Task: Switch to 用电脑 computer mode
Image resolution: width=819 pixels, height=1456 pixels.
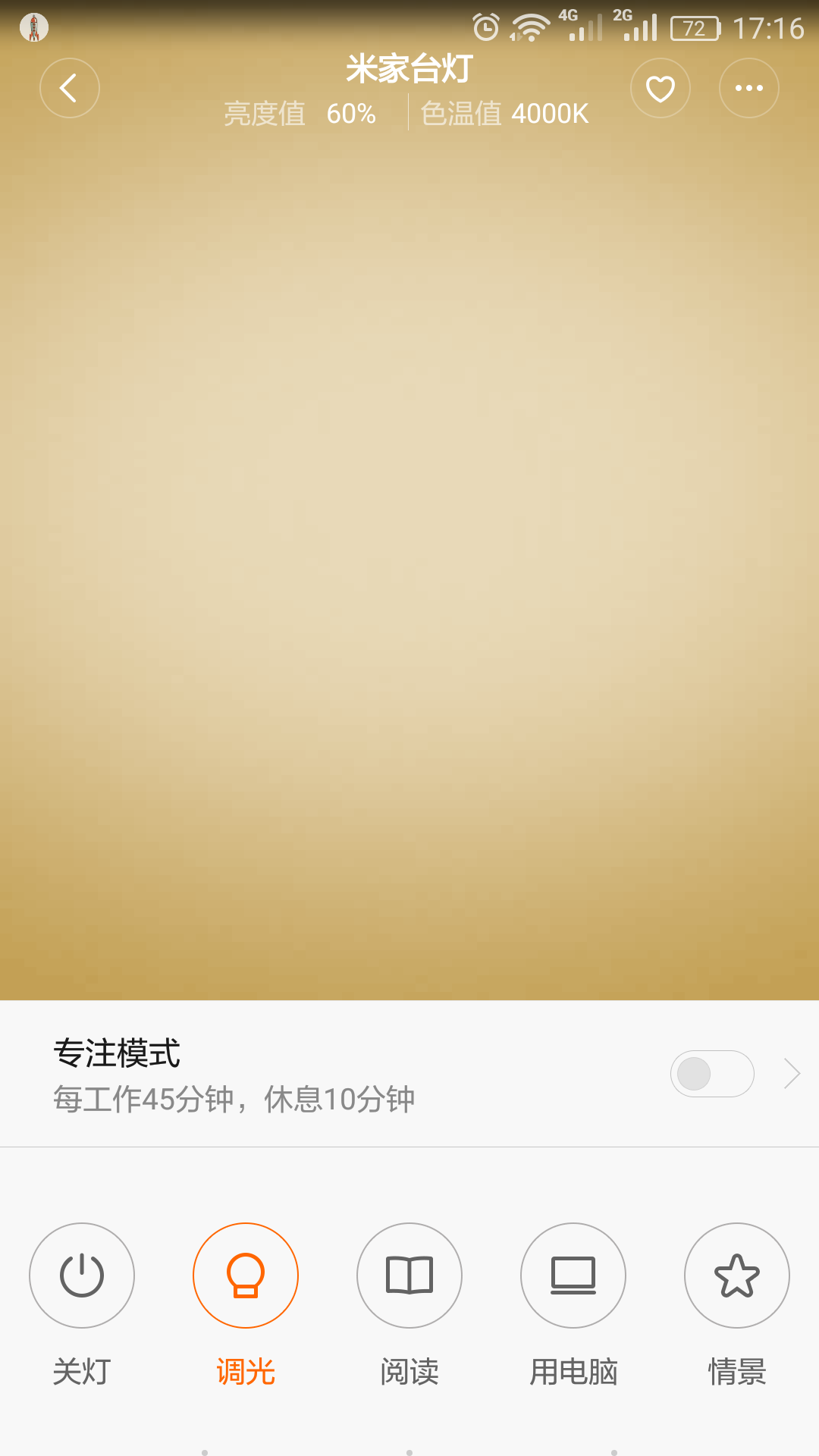Action: coord(573,1276)
